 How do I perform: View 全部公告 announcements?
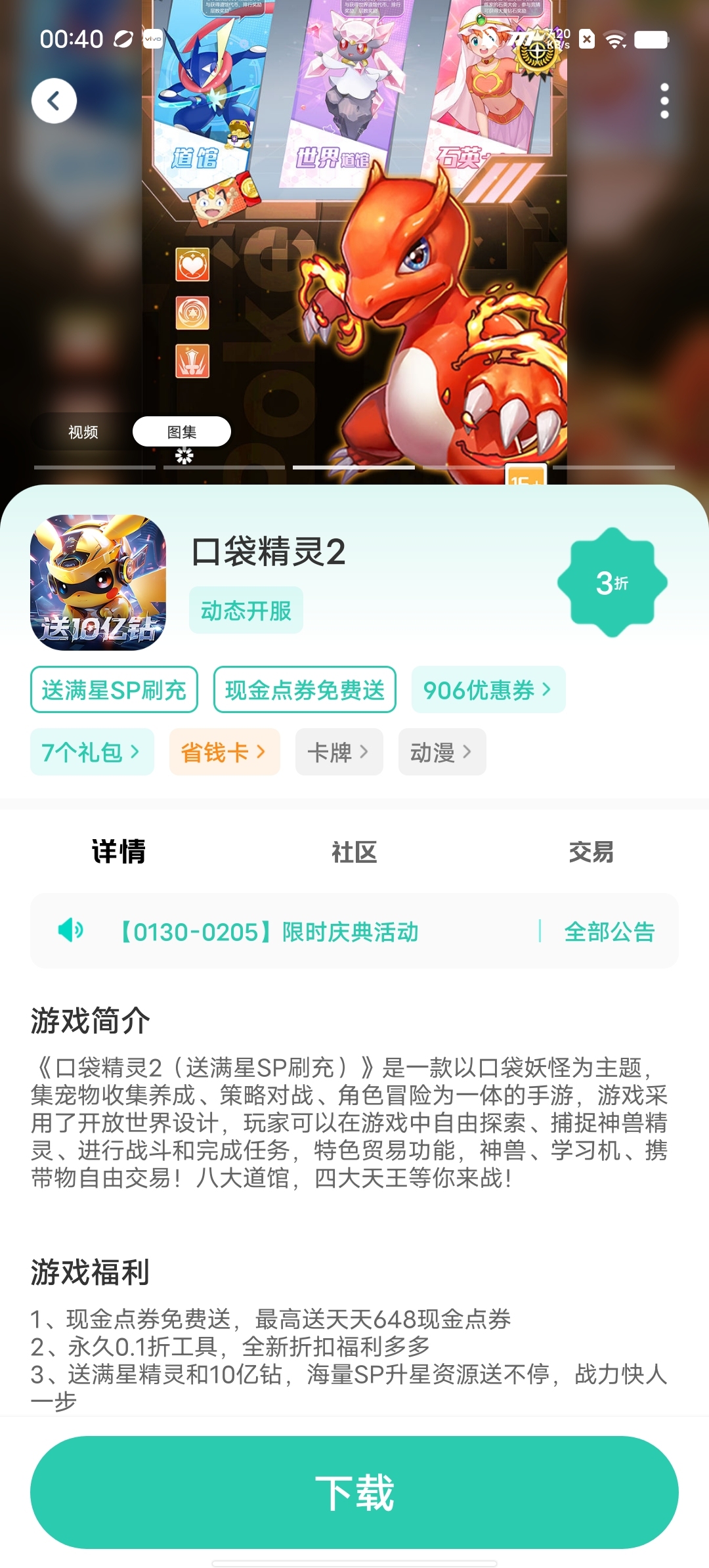609,931
